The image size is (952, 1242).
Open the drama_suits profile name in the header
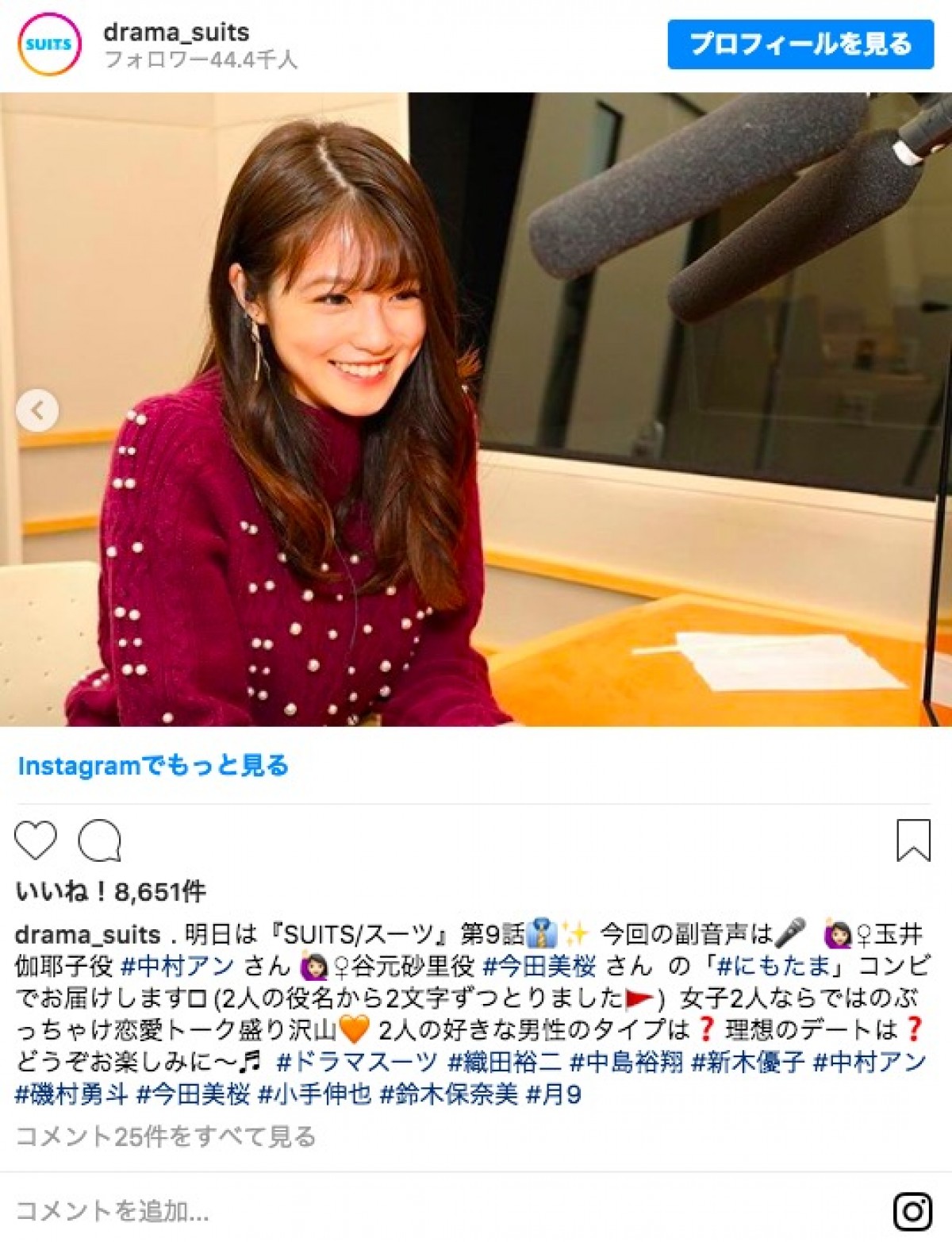click(176, 33)
